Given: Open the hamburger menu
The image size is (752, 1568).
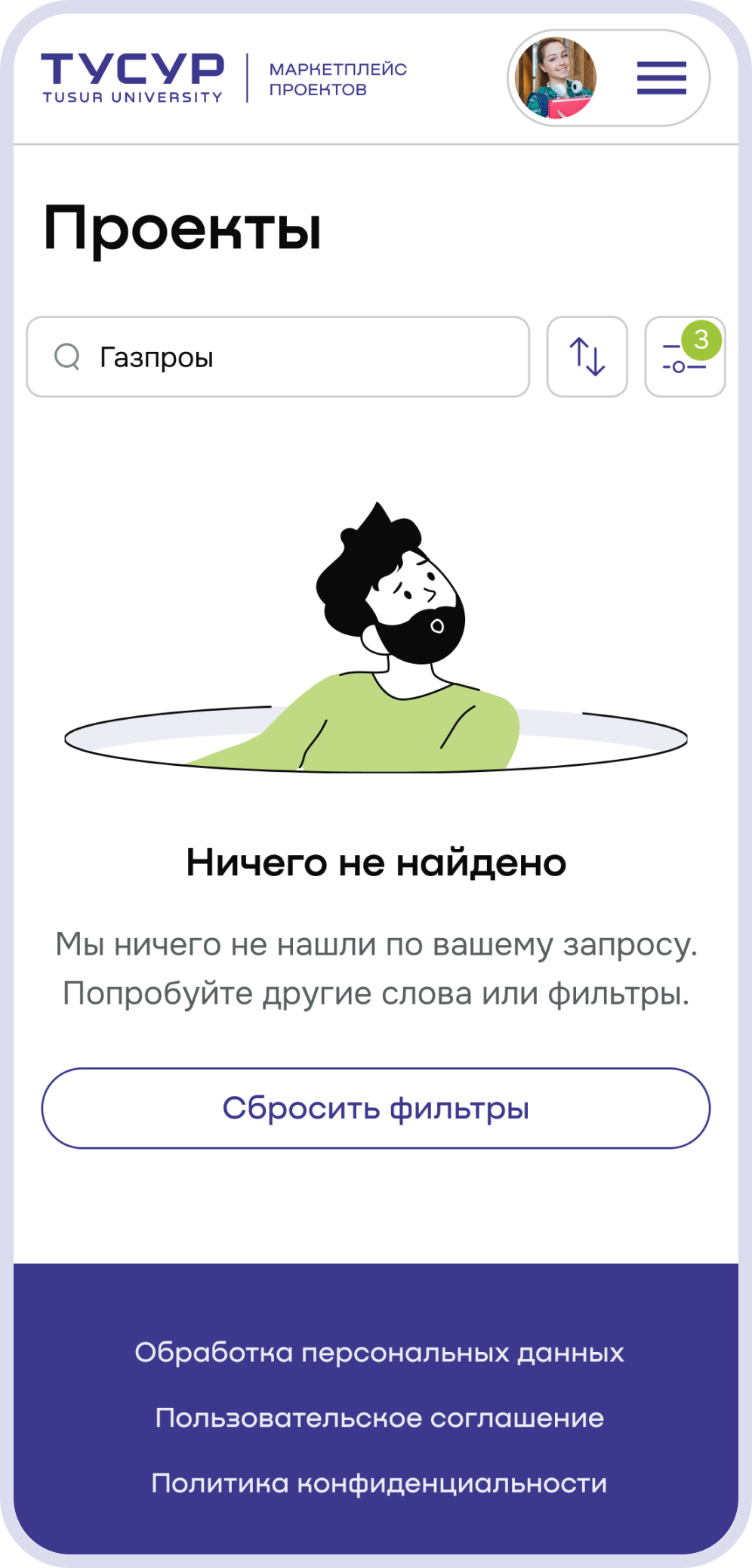Looking at the screenshot, I should click(661, 78).
